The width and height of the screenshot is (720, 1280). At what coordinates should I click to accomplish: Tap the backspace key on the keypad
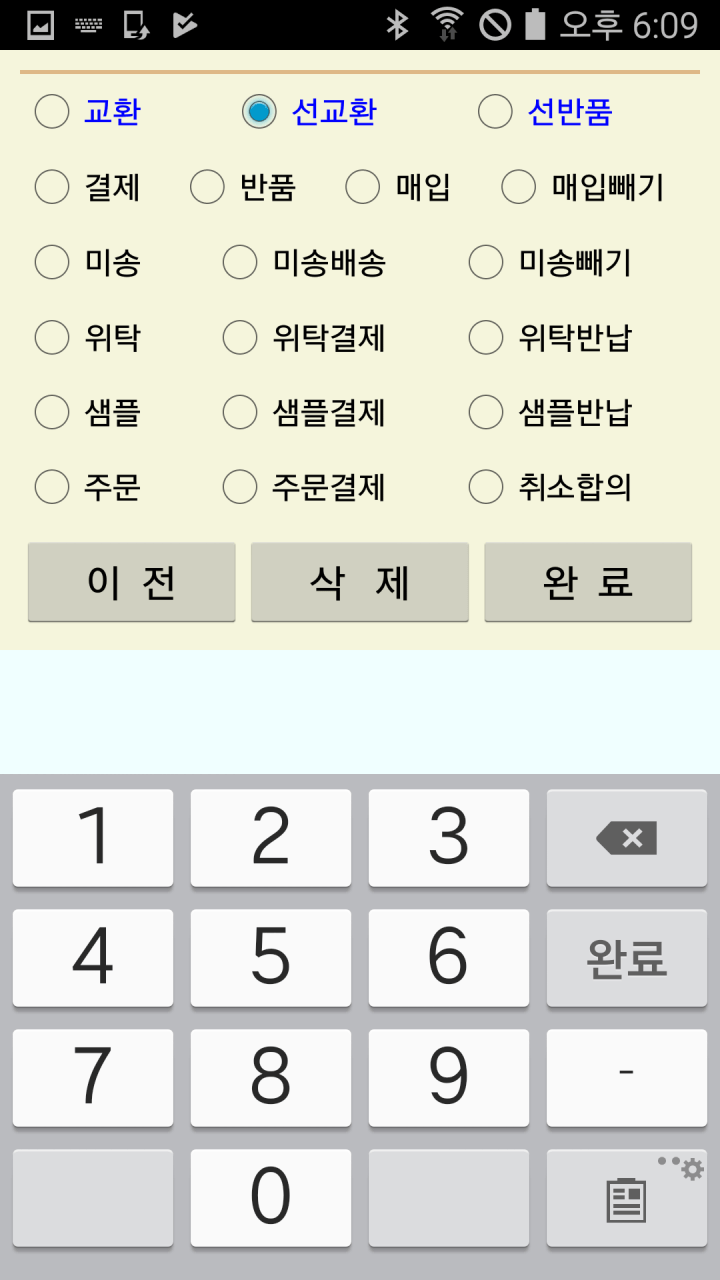pos(627,838)
